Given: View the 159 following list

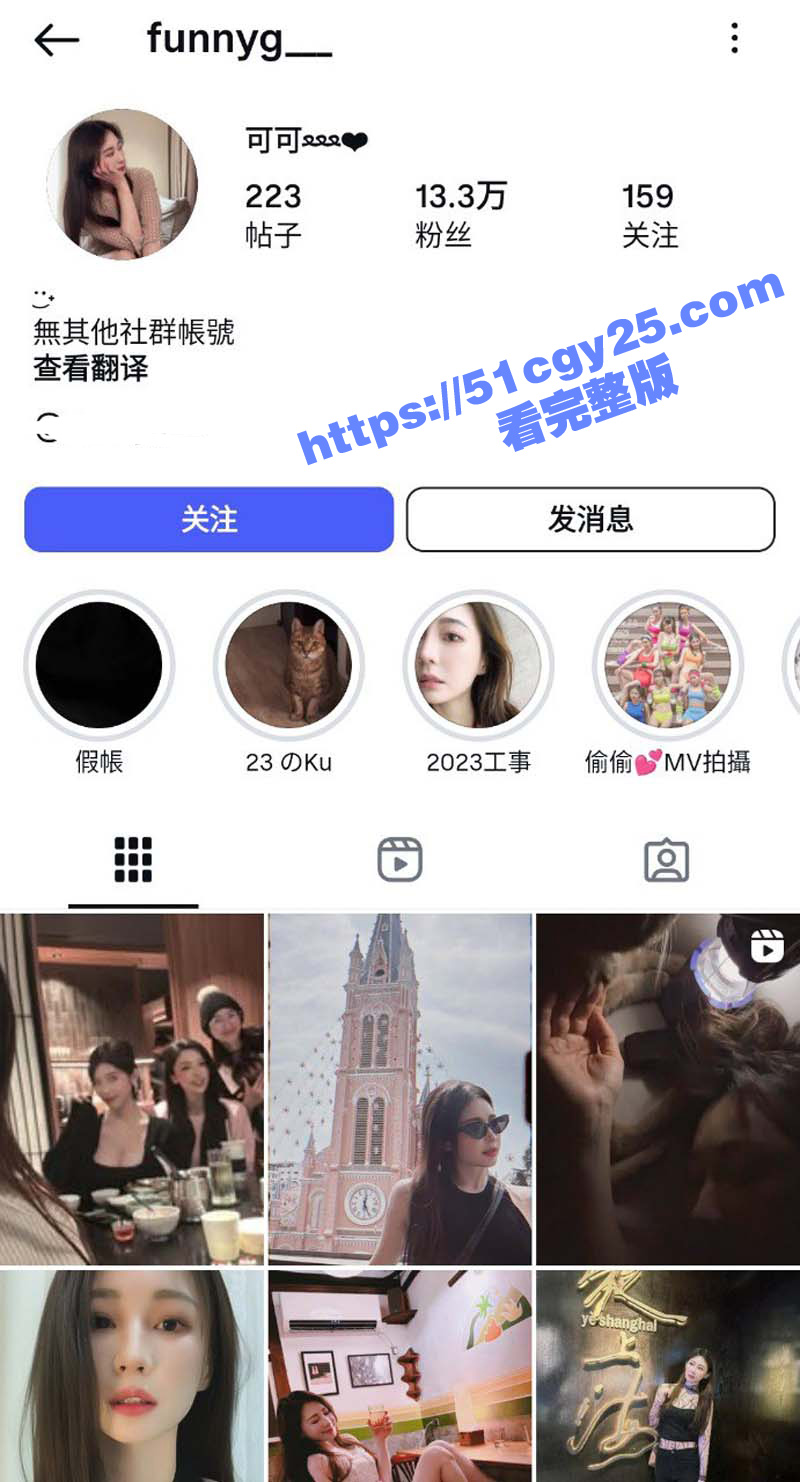Looking at the screenshot, I should (649, 215).
